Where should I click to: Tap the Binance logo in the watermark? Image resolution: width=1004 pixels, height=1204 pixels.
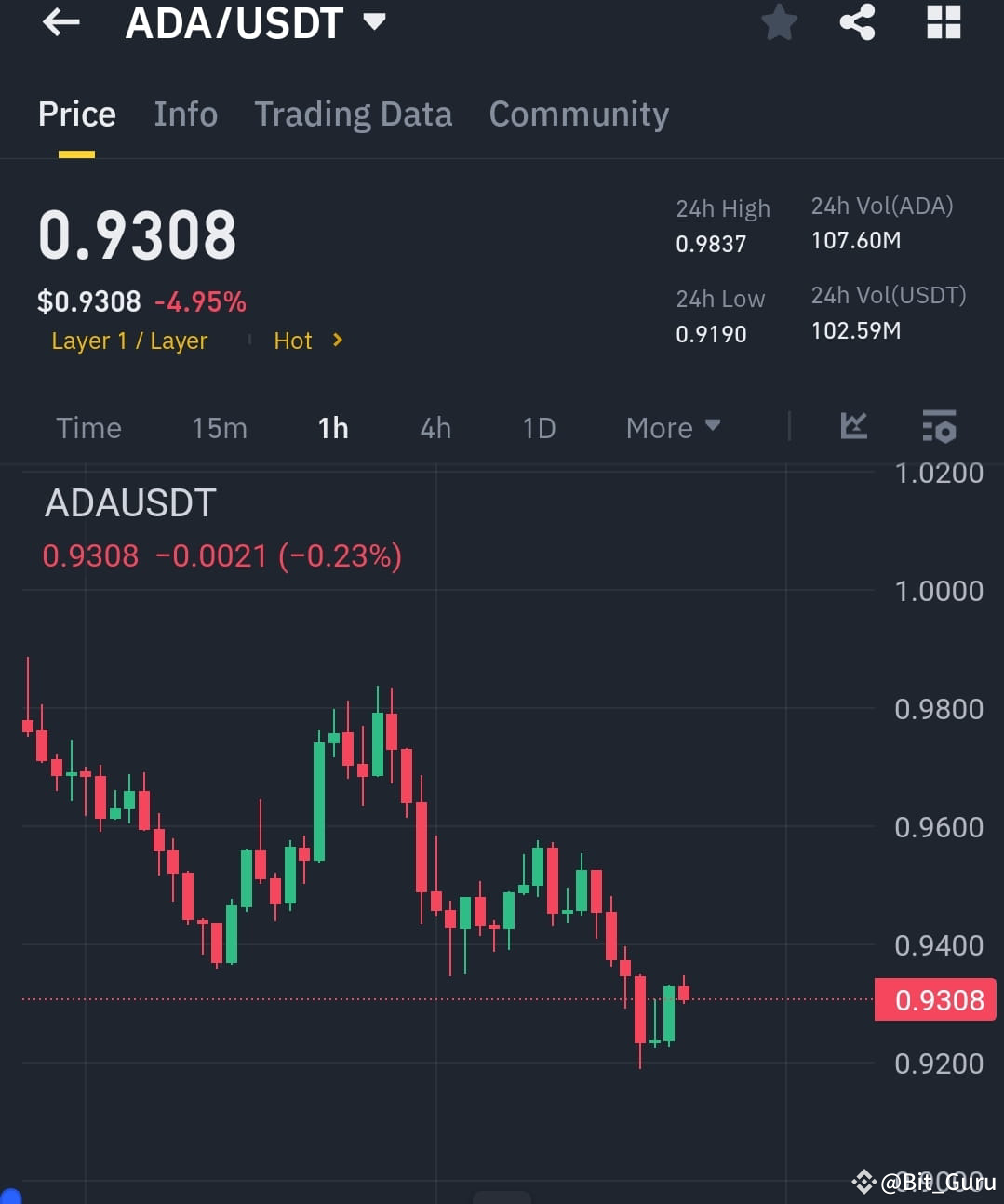863,1183
